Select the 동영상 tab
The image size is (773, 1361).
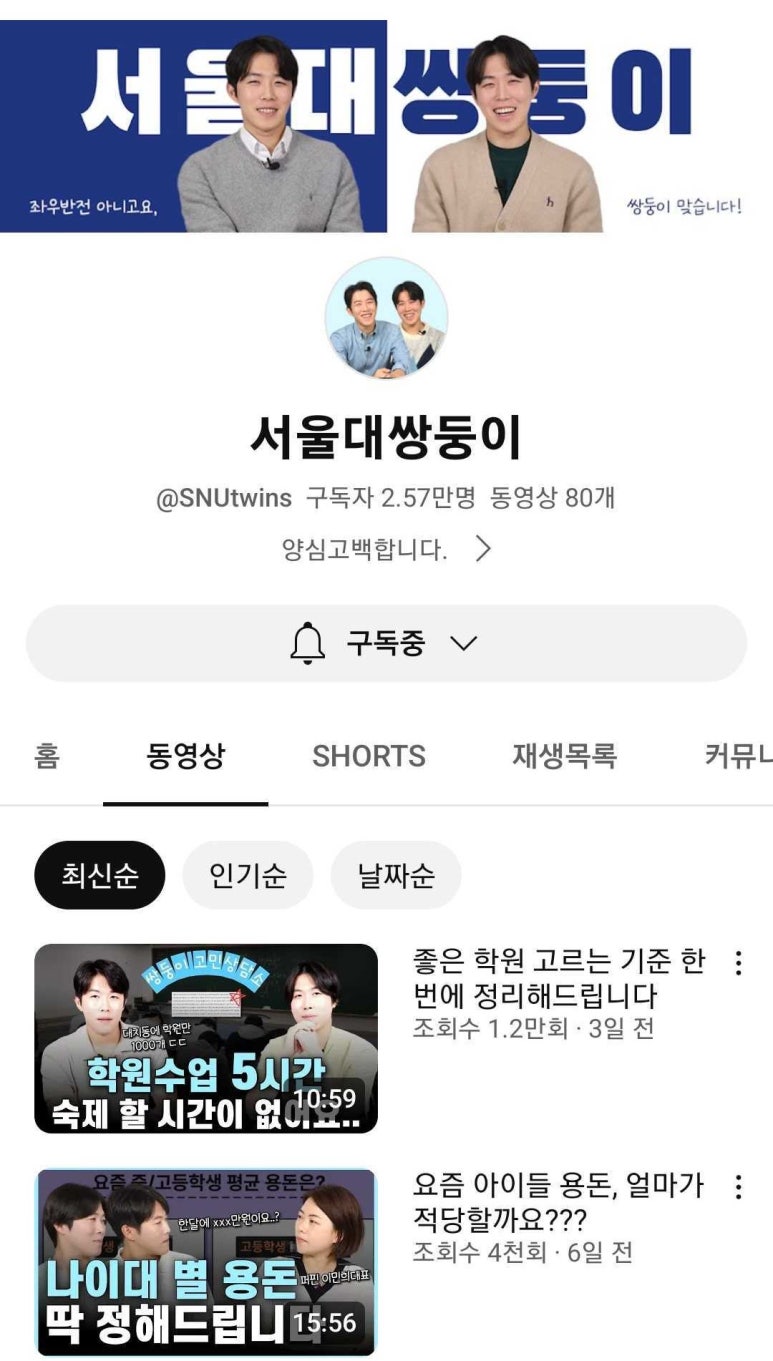tap(186, 756)
